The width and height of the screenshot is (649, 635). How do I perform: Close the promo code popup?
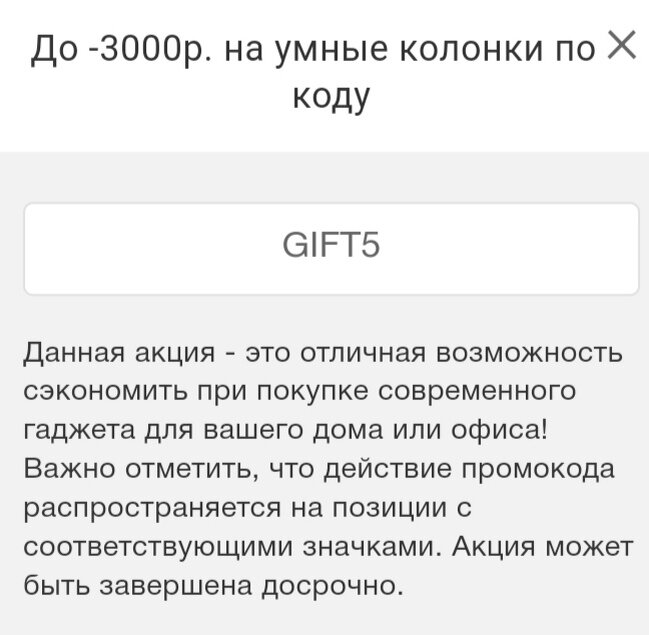click(621, 45)
